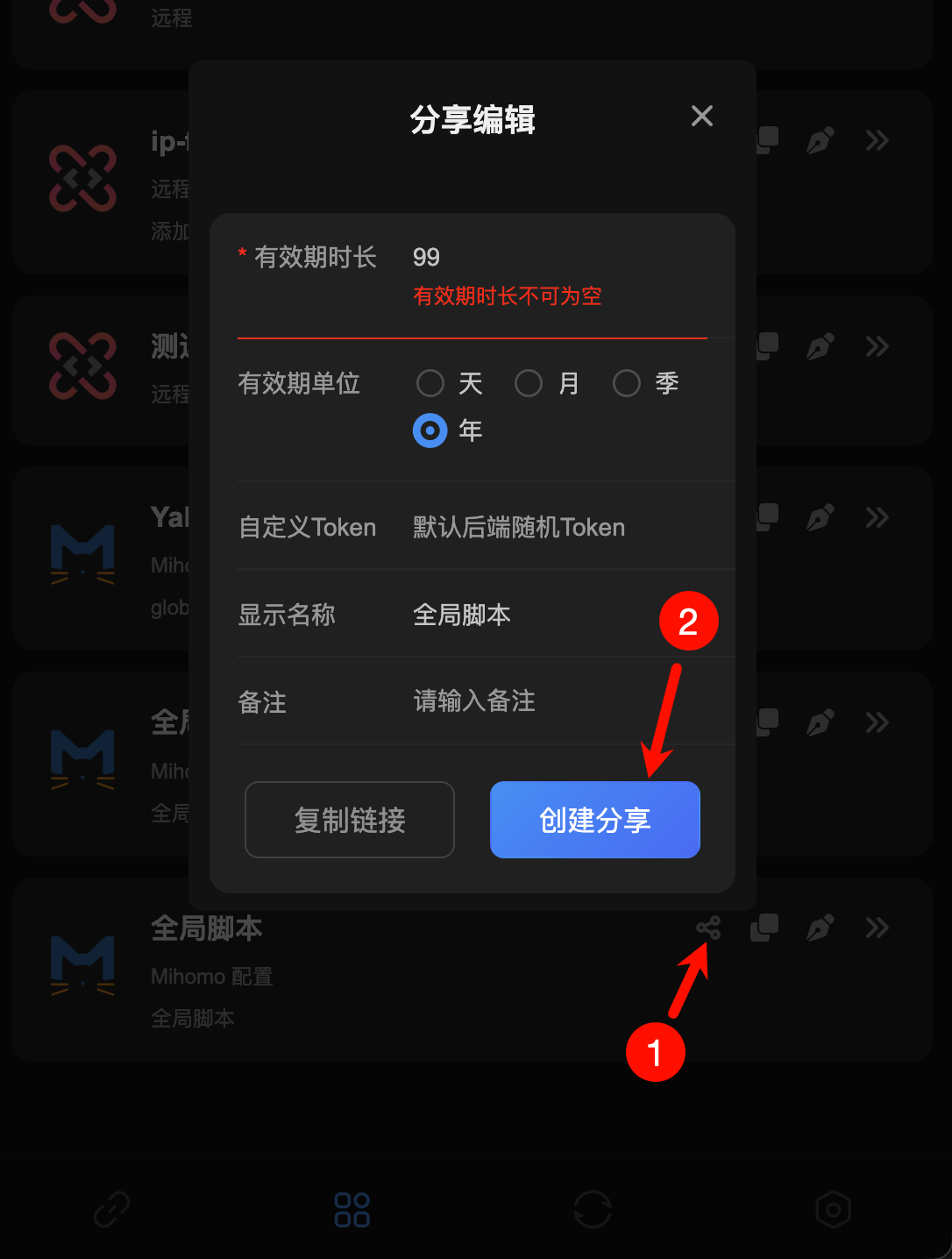Open the sync tab in bottom bar
This screenshot has height=1259, width=952.
click(593, 1210)
